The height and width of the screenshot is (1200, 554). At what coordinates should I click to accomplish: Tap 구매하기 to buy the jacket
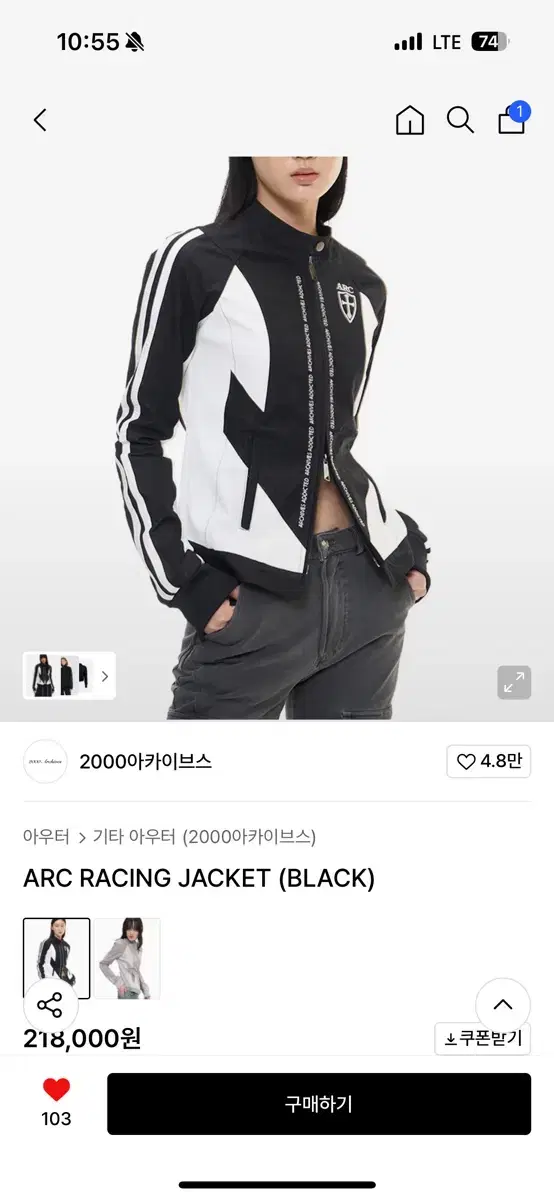coord(319,1104)
